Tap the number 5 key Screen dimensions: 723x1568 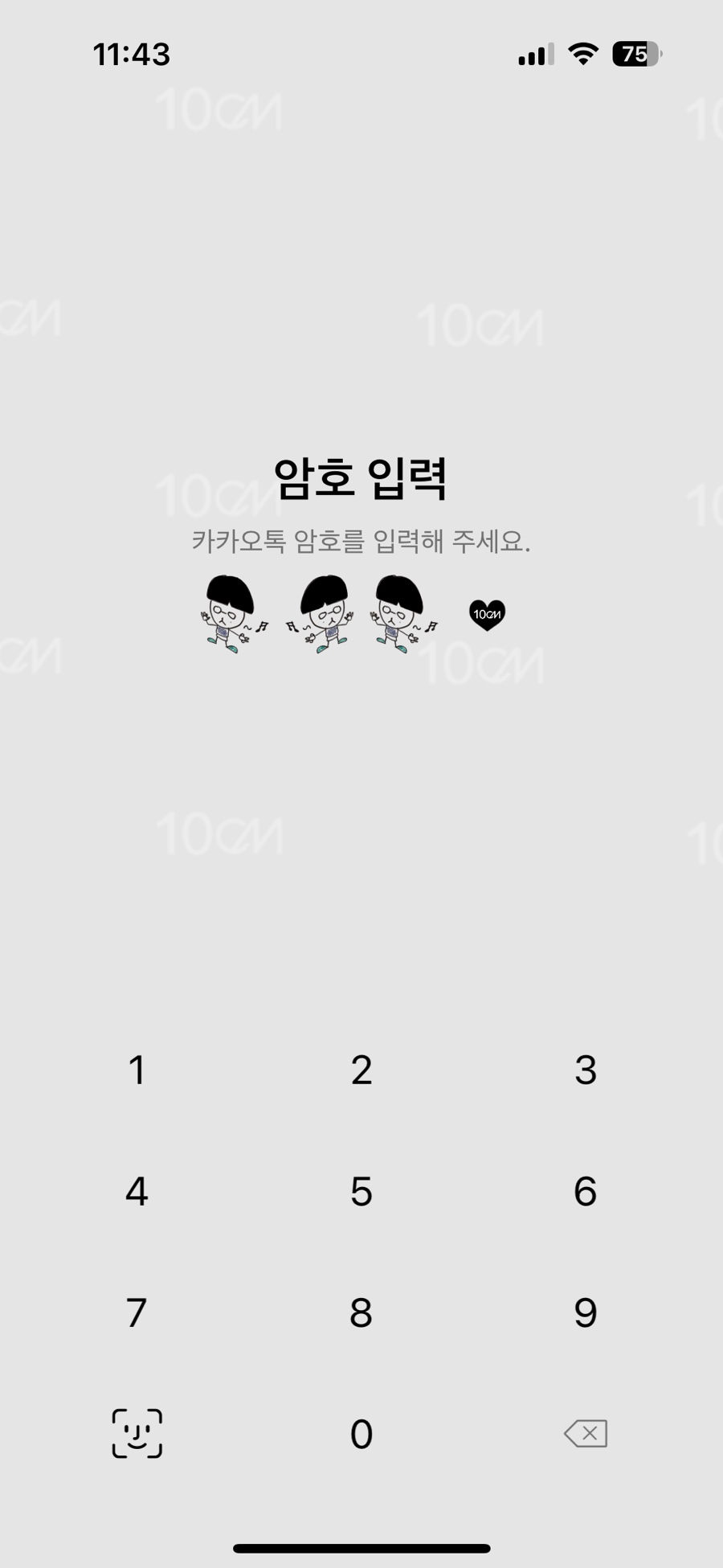pos(361,1191)
